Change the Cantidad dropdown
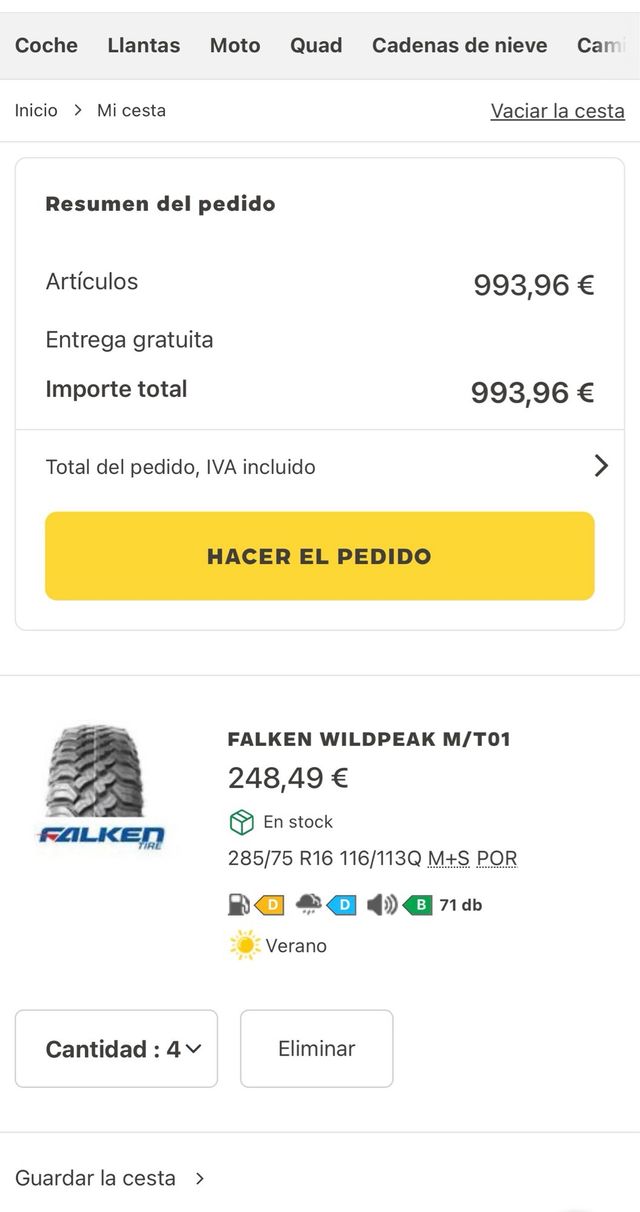The height and width of the screenshot is (1212, 640). click(x=116, y=1048)
